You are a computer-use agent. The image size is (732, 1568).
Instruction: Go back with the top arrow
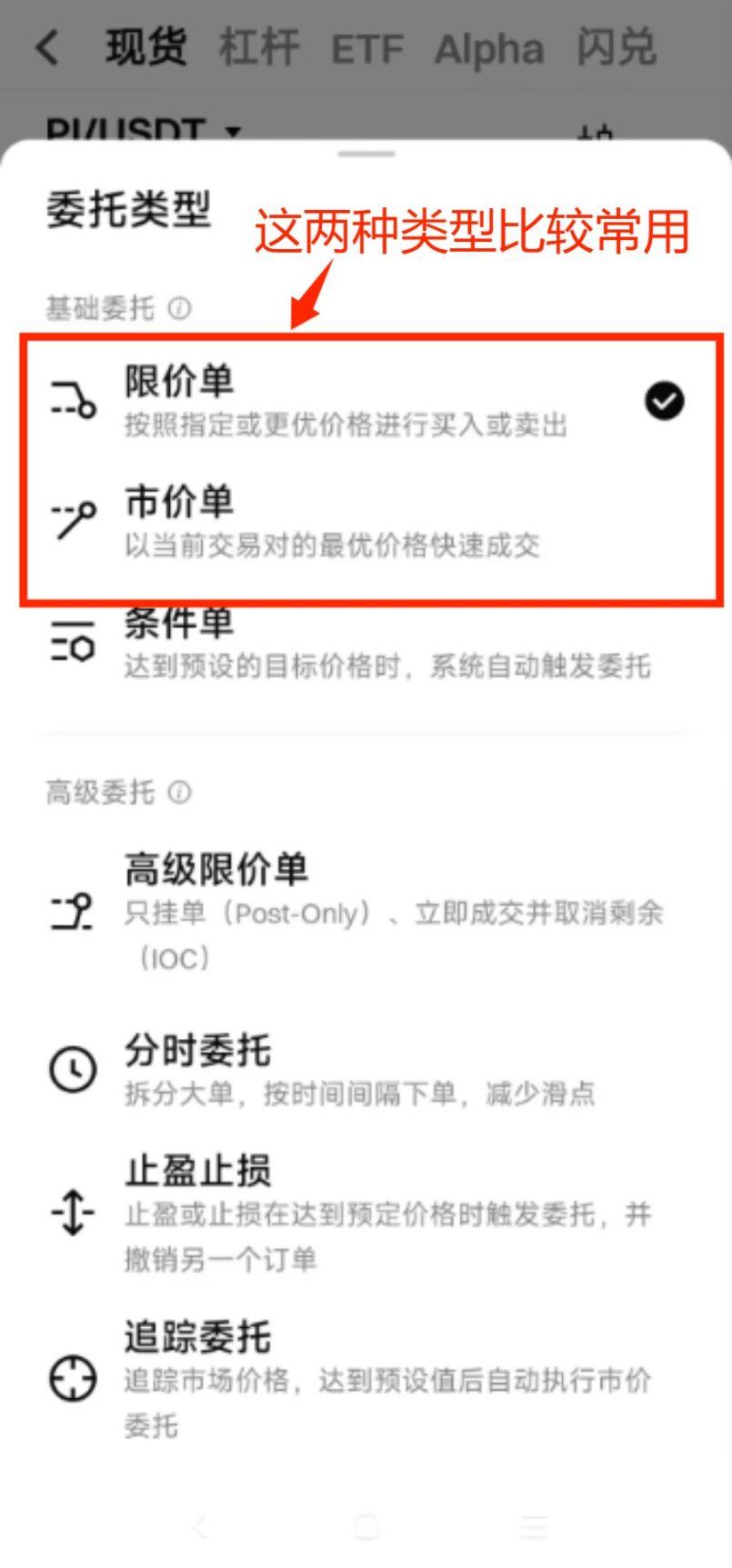point(47,47)
